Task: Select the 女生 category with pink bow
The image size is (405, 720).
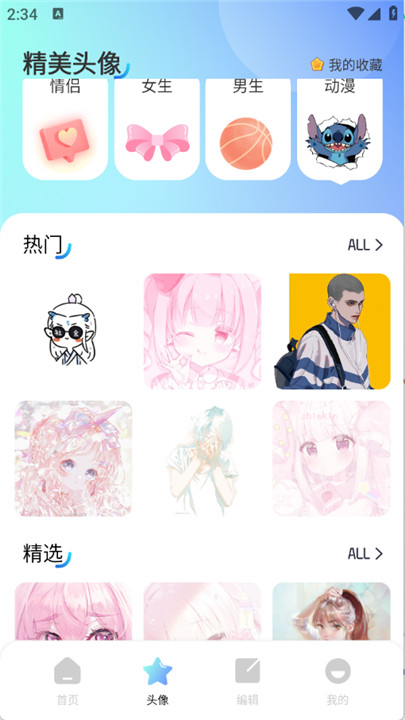Action: [157, 129]
